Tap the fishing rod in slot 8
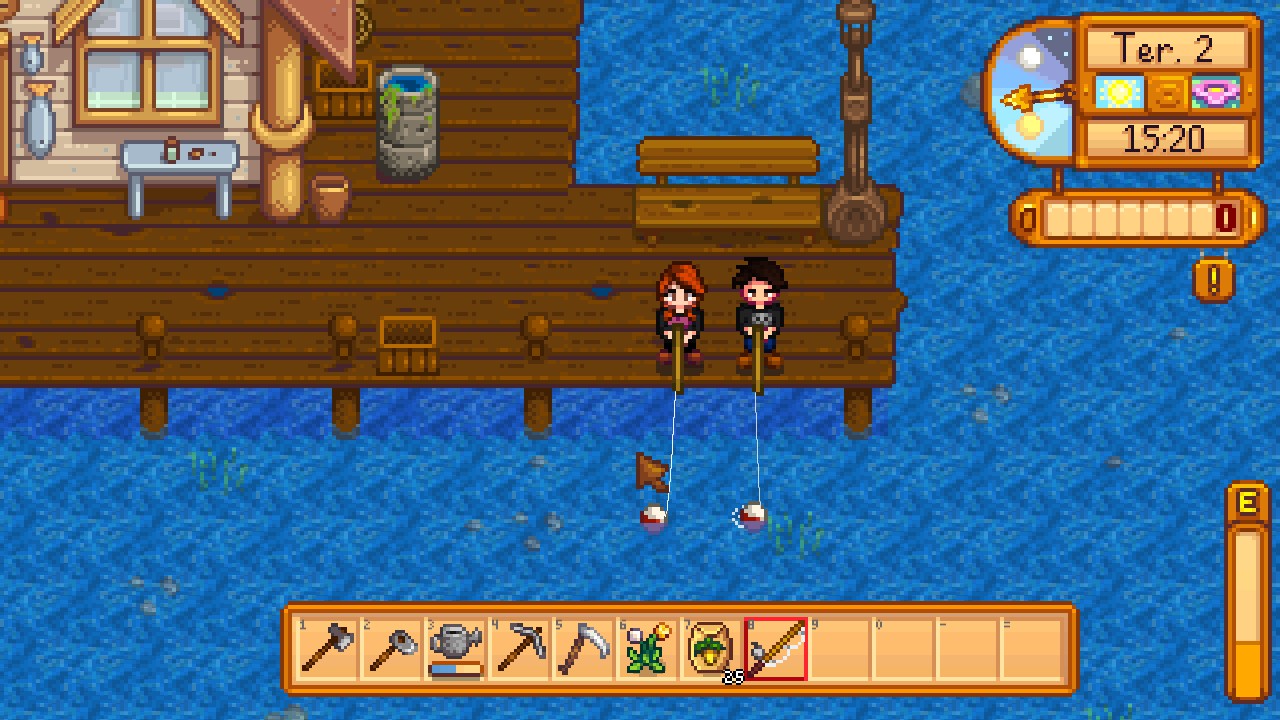The height and width of the screenshot is (720, 1280). (x=776, y=649)
